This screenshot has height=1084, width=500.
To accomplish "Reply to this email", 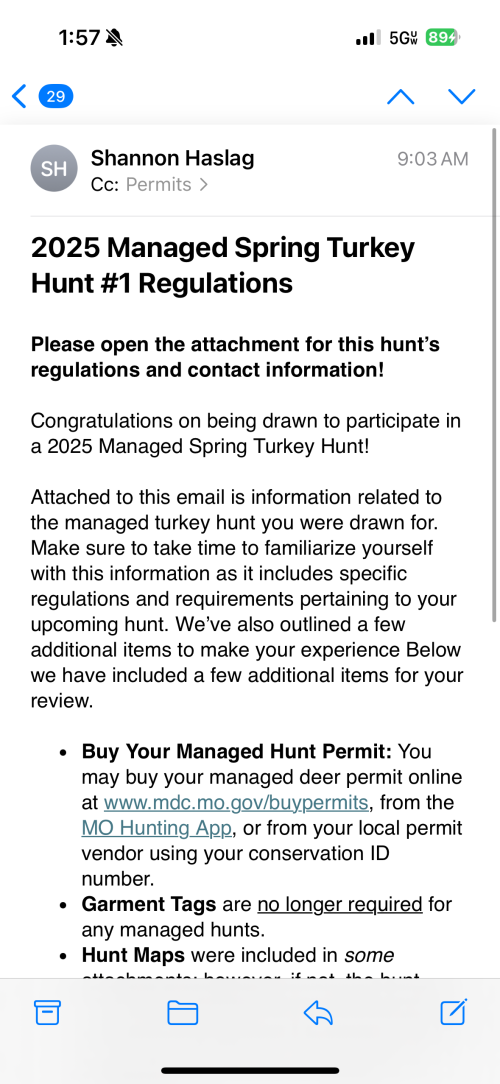I will 318,1013.
